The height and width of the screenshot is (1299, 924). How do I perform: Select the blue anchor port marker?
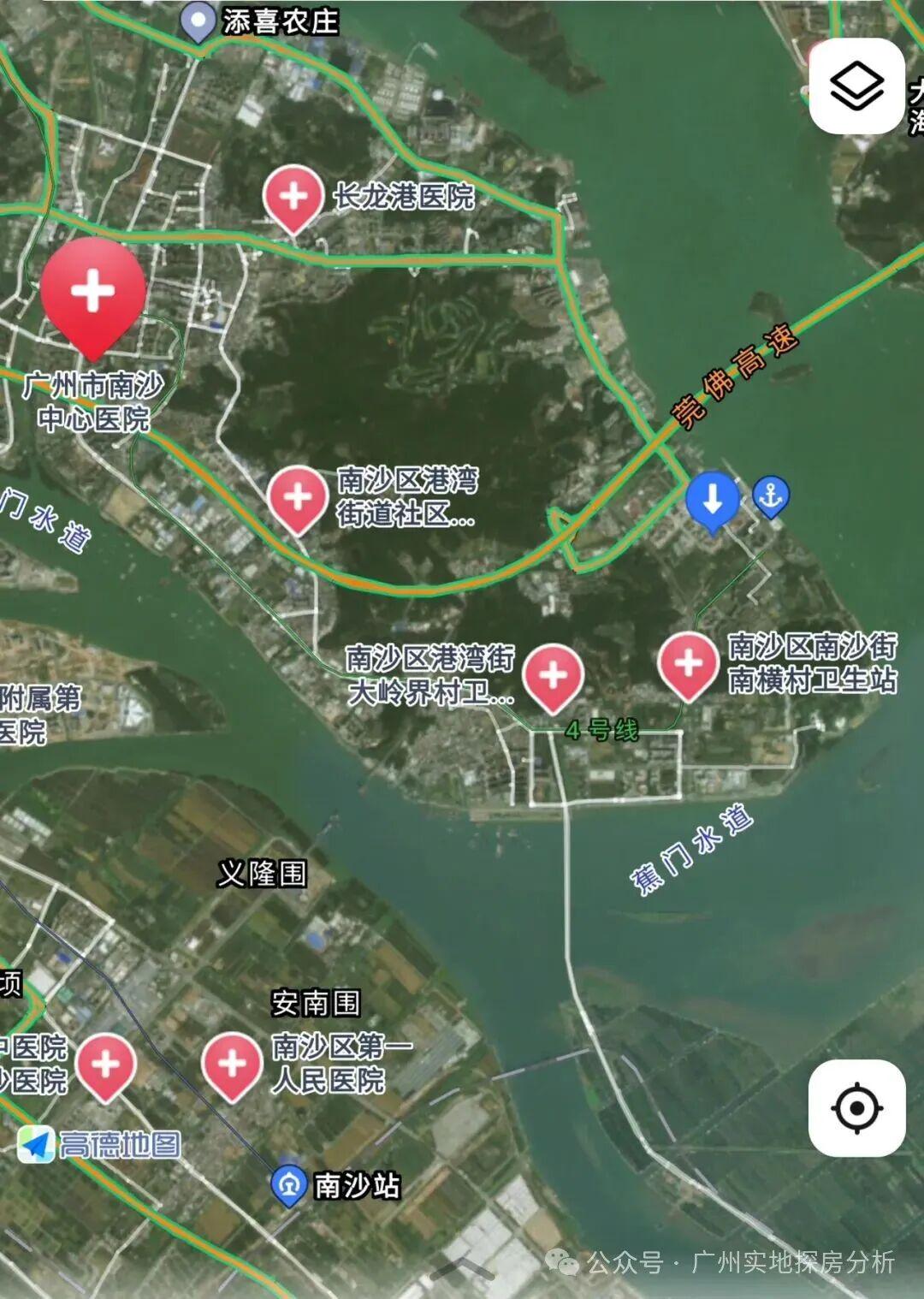[771, 495]
